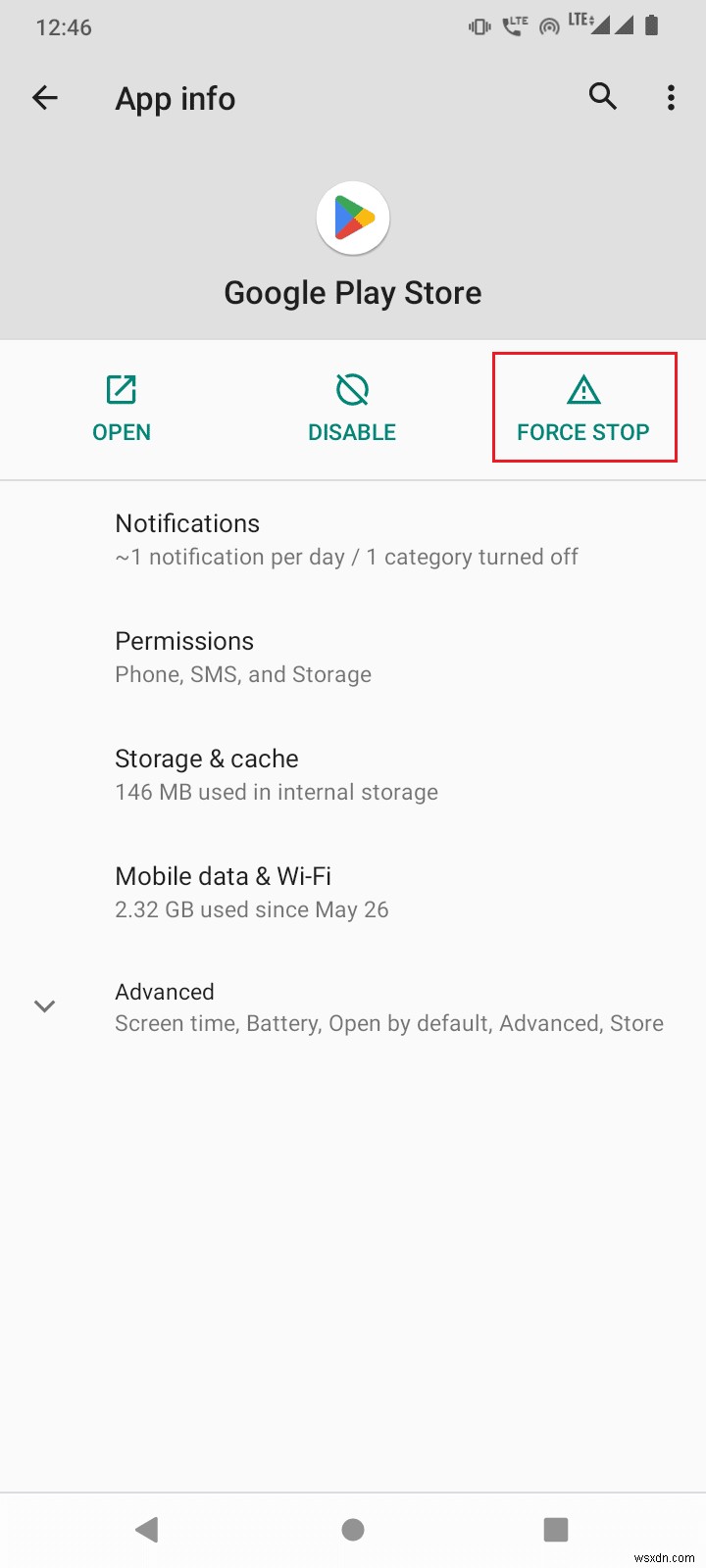This screenshot has width=706, height=1568.
Task: Go back from App info
Action: point(45,97)
